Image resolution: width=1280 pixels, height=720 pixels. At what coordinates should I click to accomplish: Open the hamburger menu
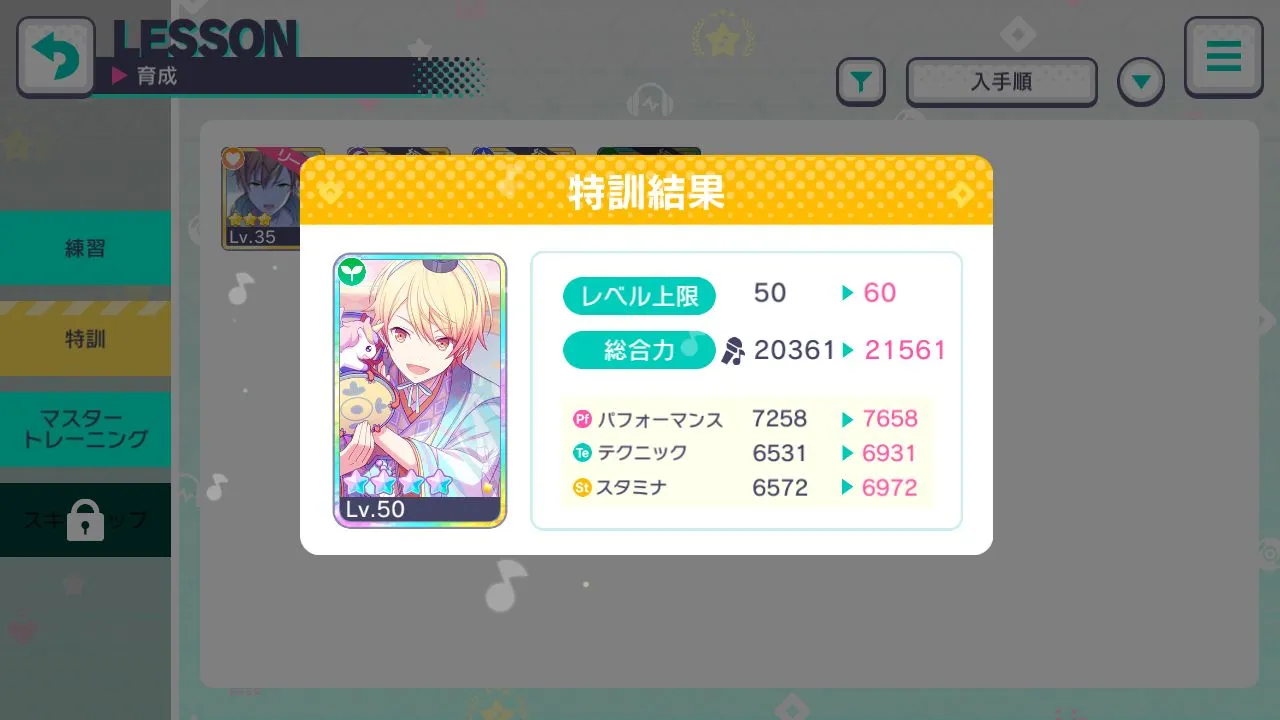(x=1222, y=57)
